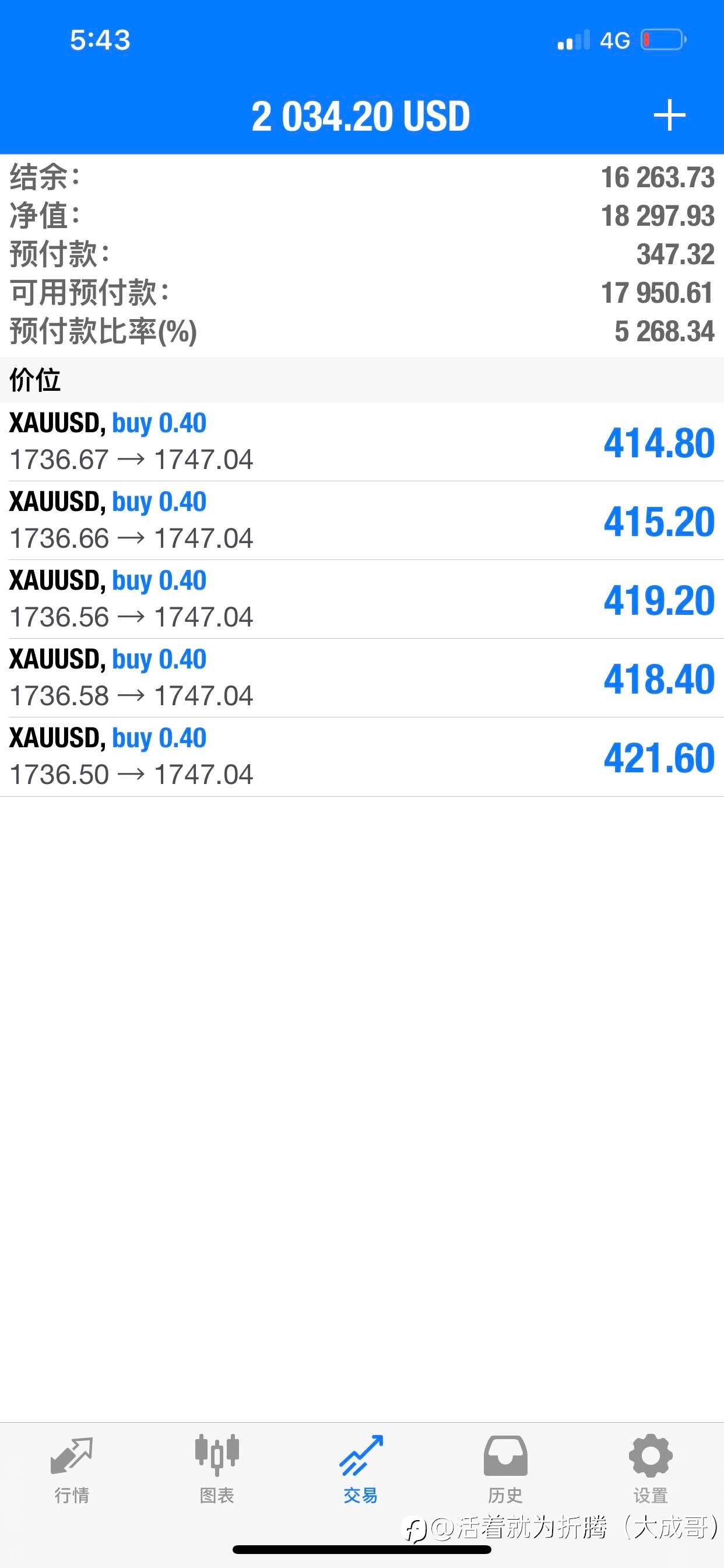This screenshot has width=724, height=1568.
Task: Add a new order with the plus icon
Action: (669, 115)
